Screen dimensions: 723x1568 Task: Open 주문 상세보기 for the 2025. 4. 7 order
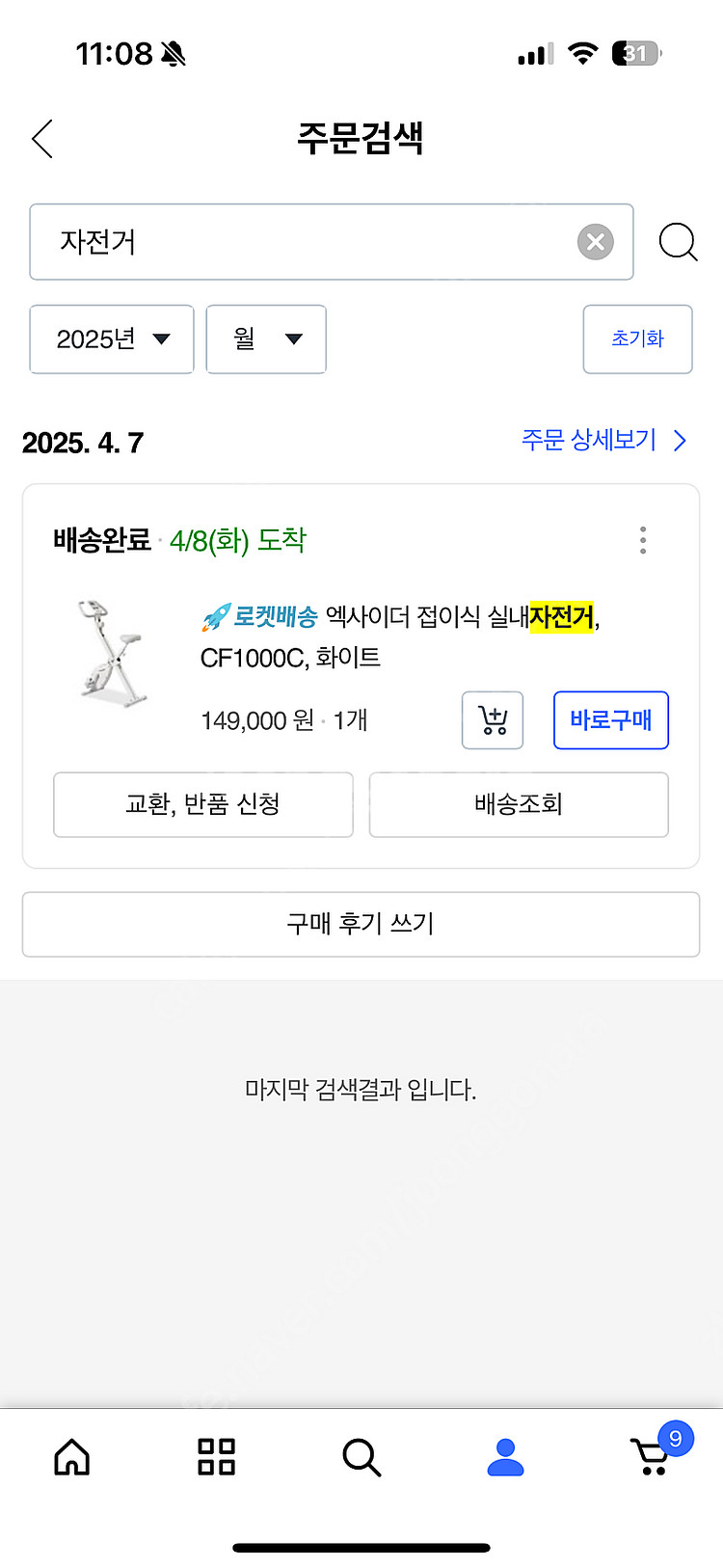click(x=603, y=441)
